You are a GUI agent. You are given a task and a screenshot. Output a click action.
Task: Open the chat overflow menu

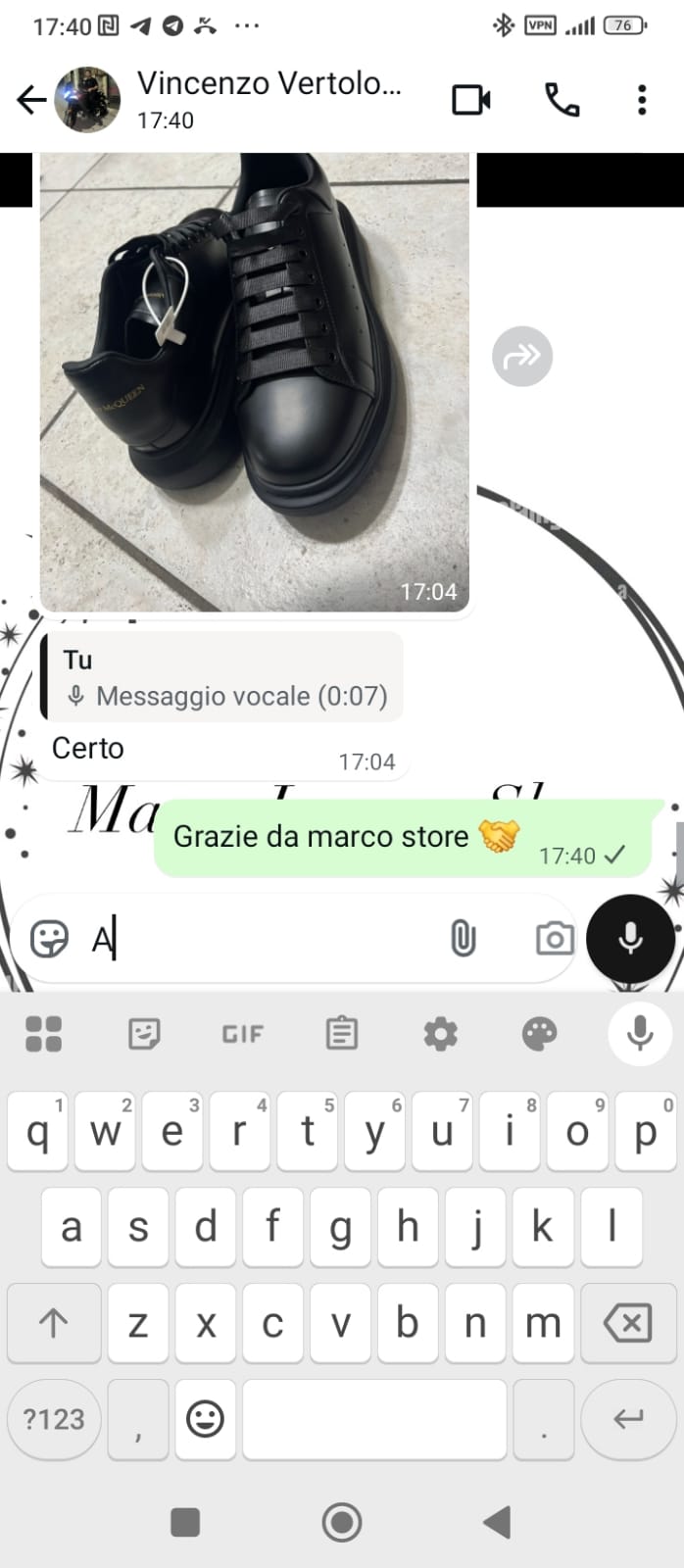[642, 99]
